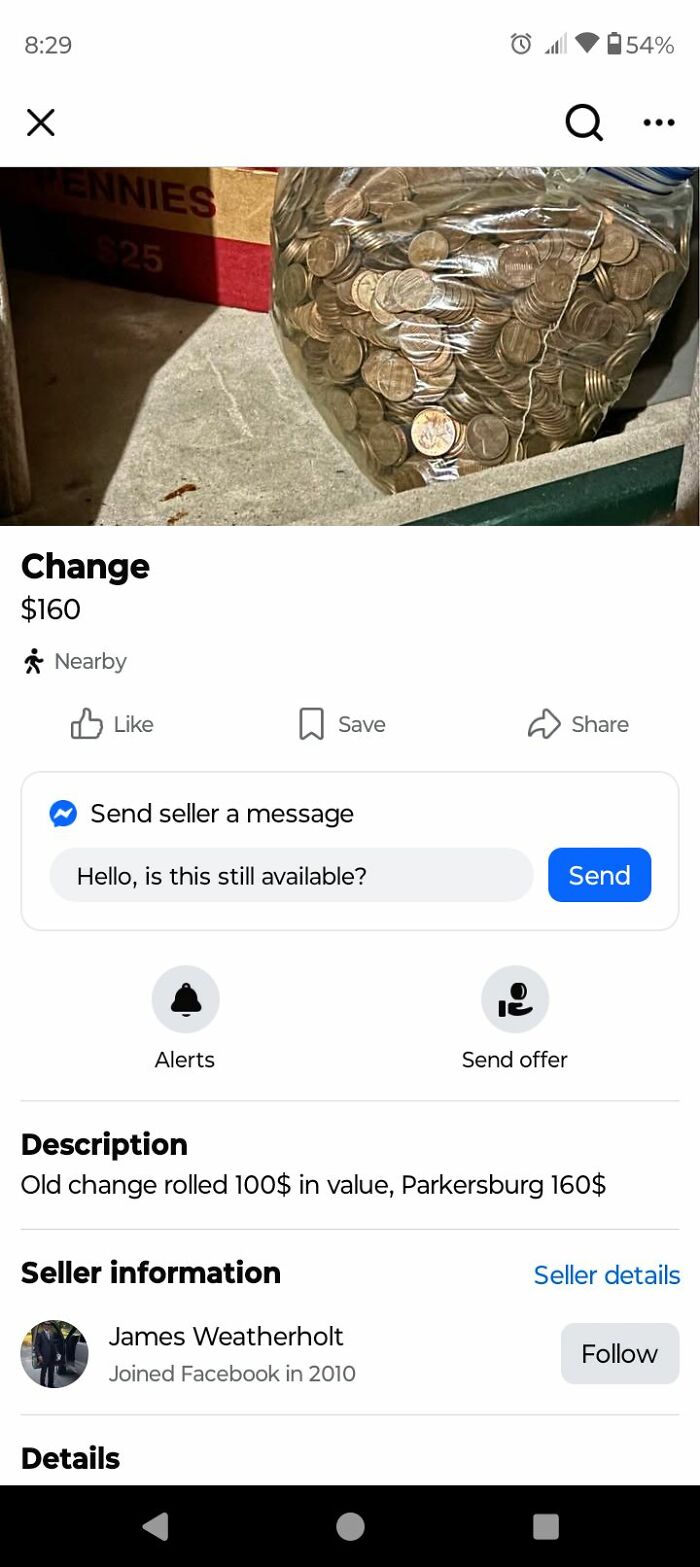This screenshot has width=700, height=1567.
Task: Go back using system navigation bar
Action: 155,1526
